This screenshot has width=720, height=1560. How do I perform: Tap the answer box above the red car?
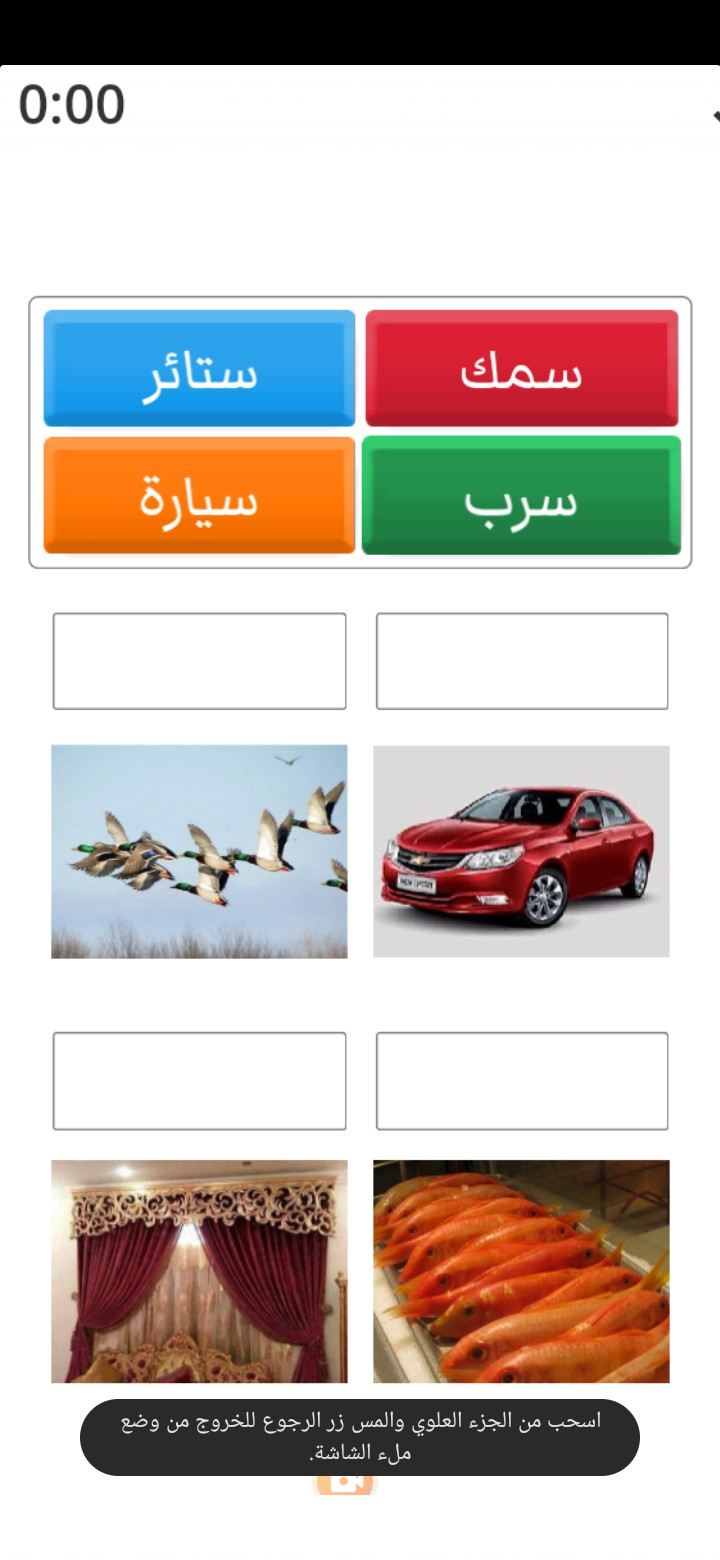[521, 661]
